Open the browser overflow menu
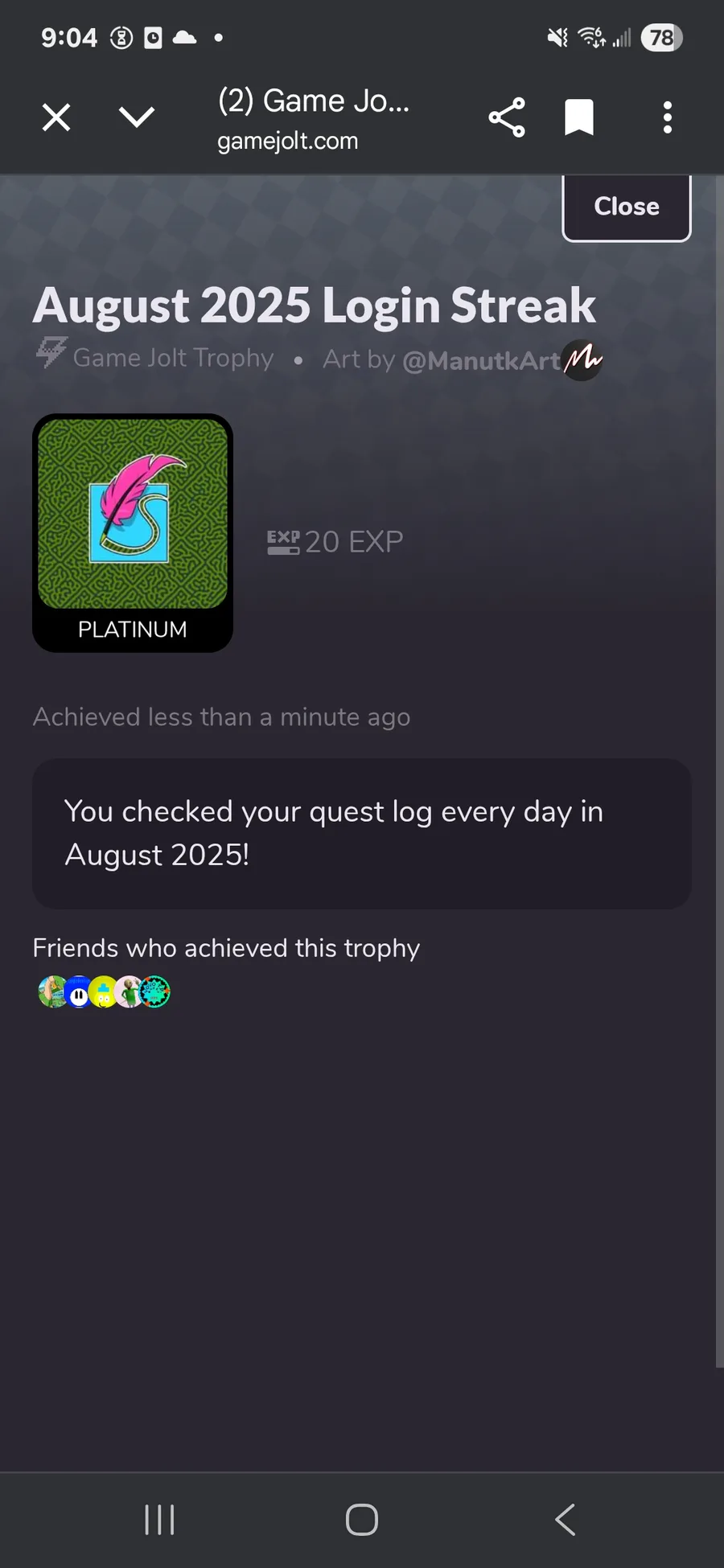724x1568 pixels. point(667,117)
